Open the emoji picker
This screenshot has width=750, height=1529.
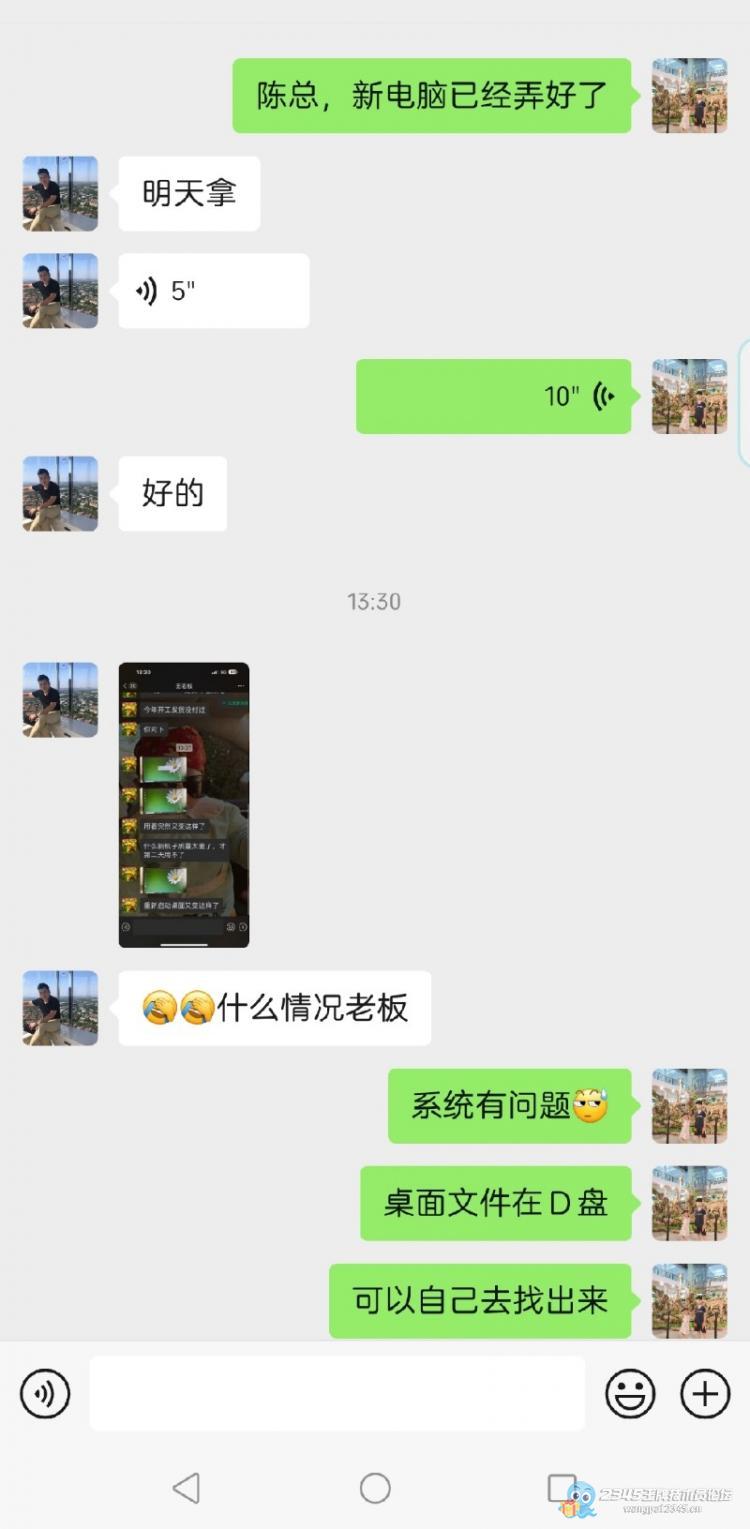coord(630,1393)
